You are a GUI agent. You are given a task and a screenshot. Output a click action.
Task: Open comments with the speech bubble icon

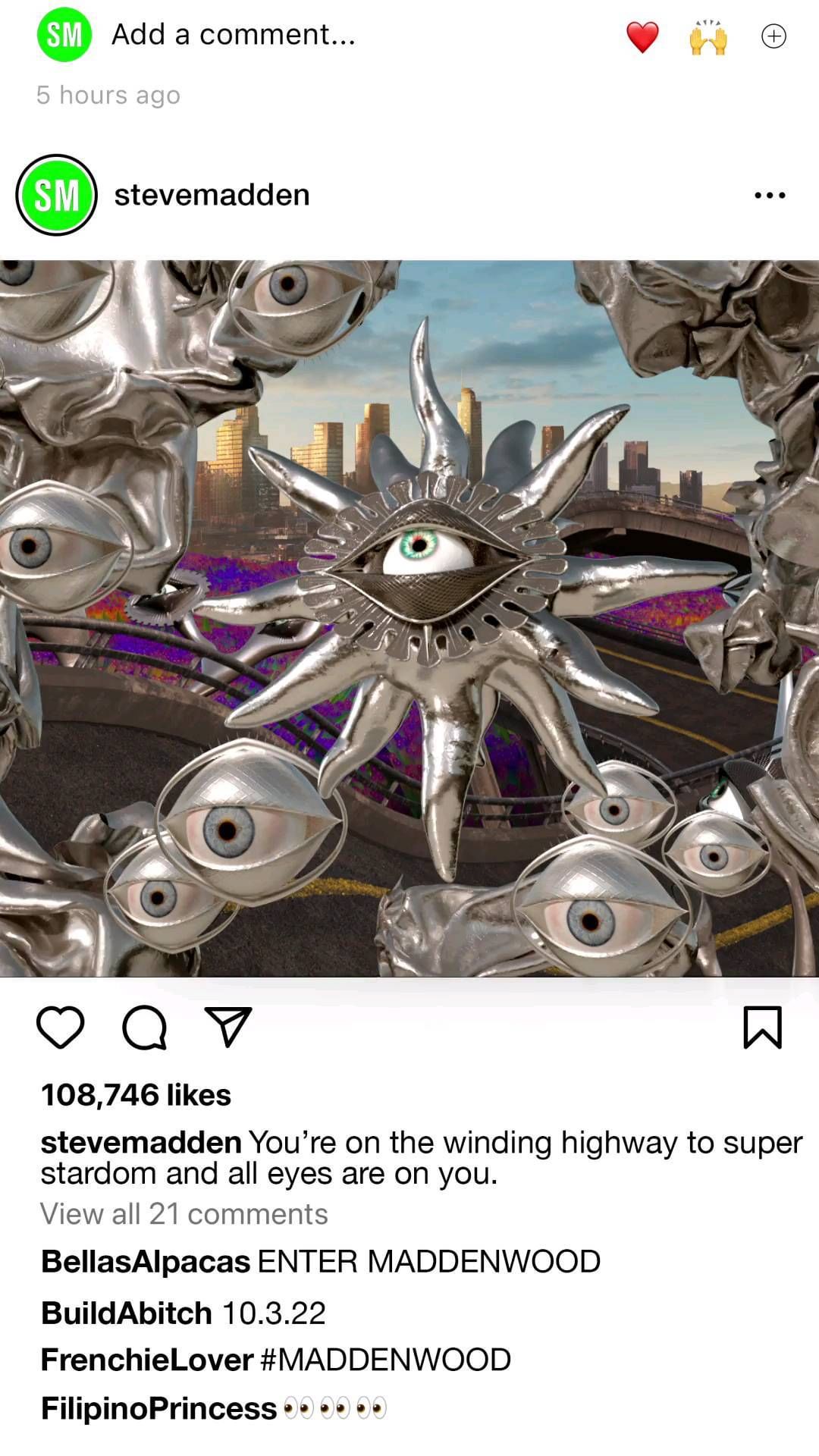[x=144, y=1028]
